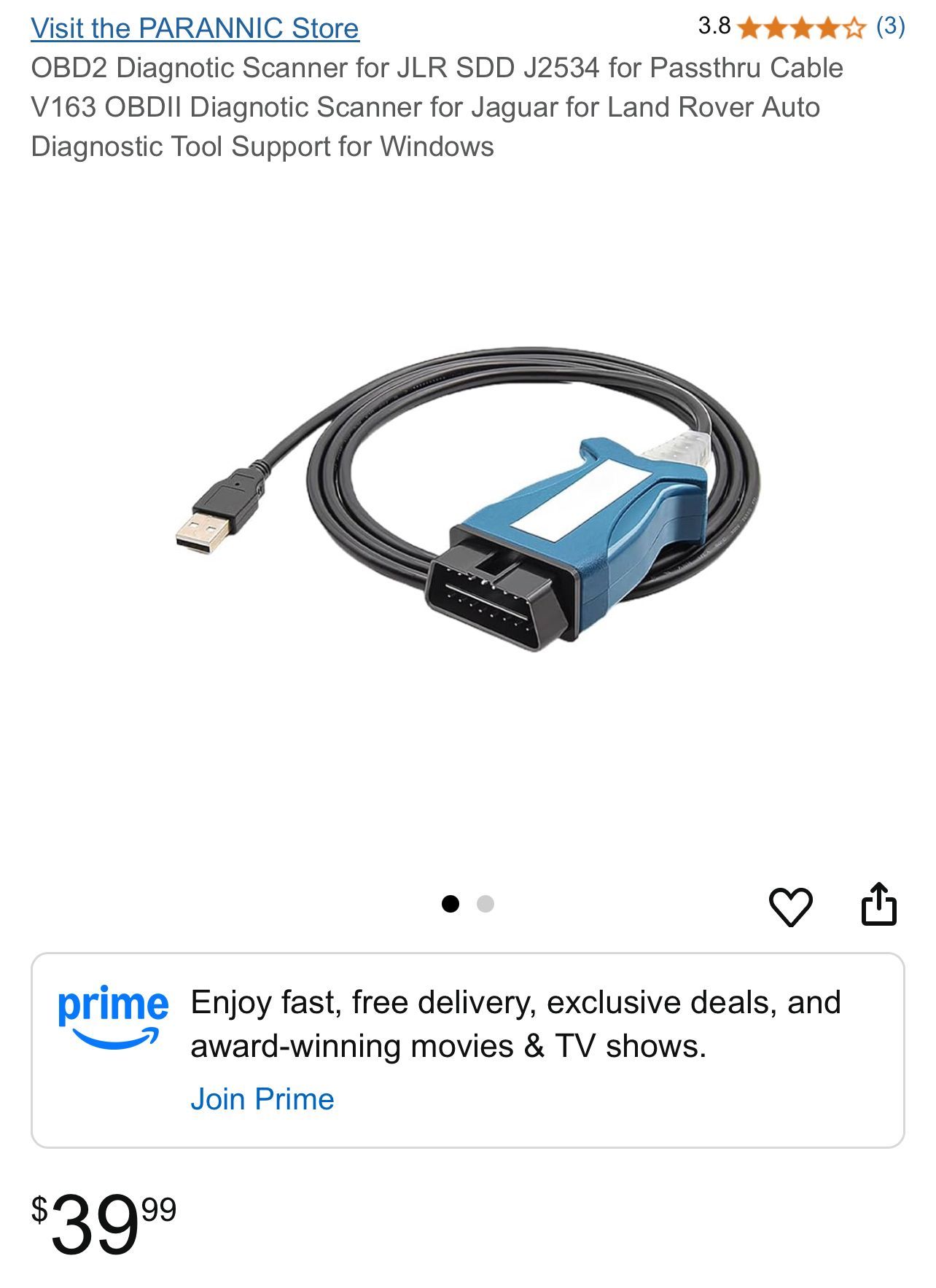Image resolution: width=936 pixels, height=1288 pixels.
Task: Tap the Join Prime link
Action: (x=262, y=1098)
